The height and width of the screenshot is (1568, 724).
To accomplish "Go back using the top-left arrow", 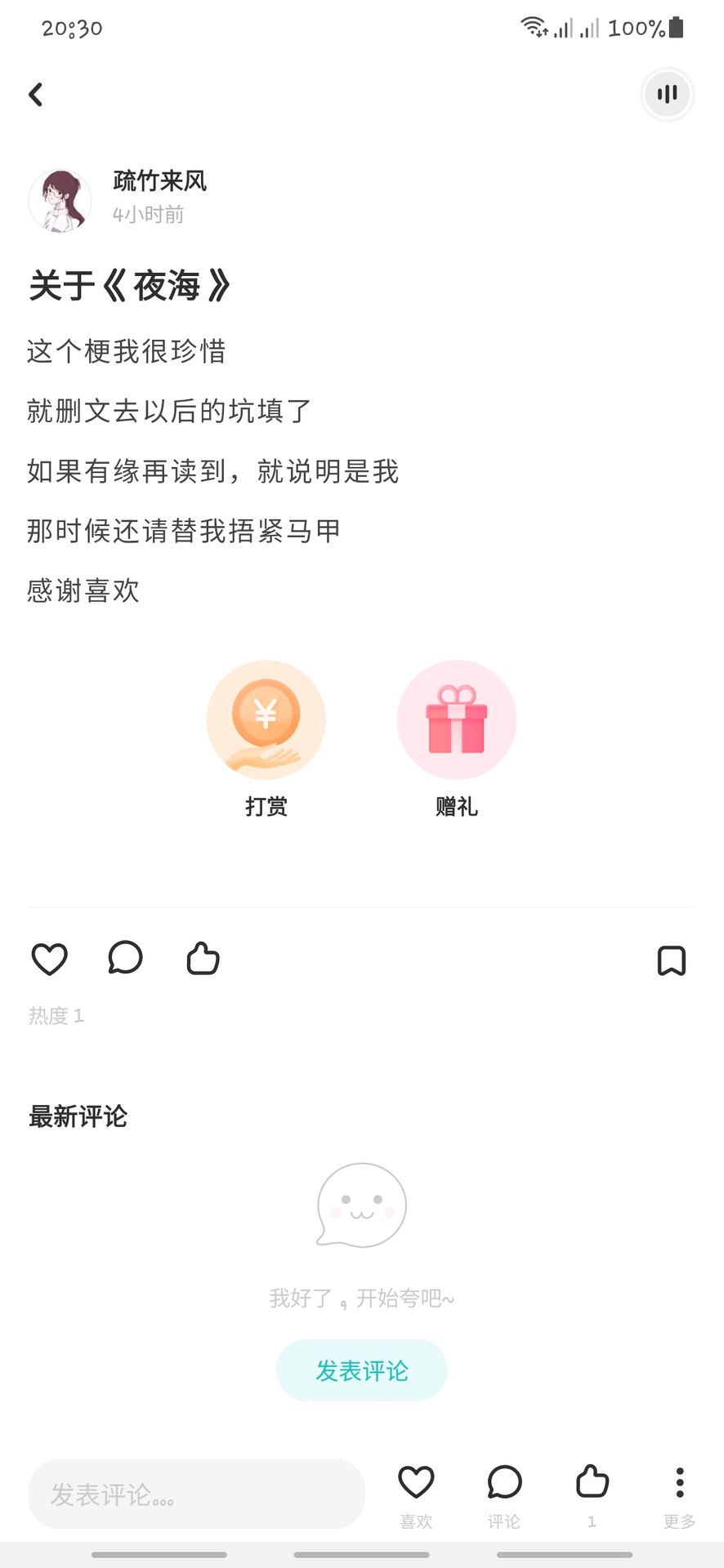I will click(36, 95).
